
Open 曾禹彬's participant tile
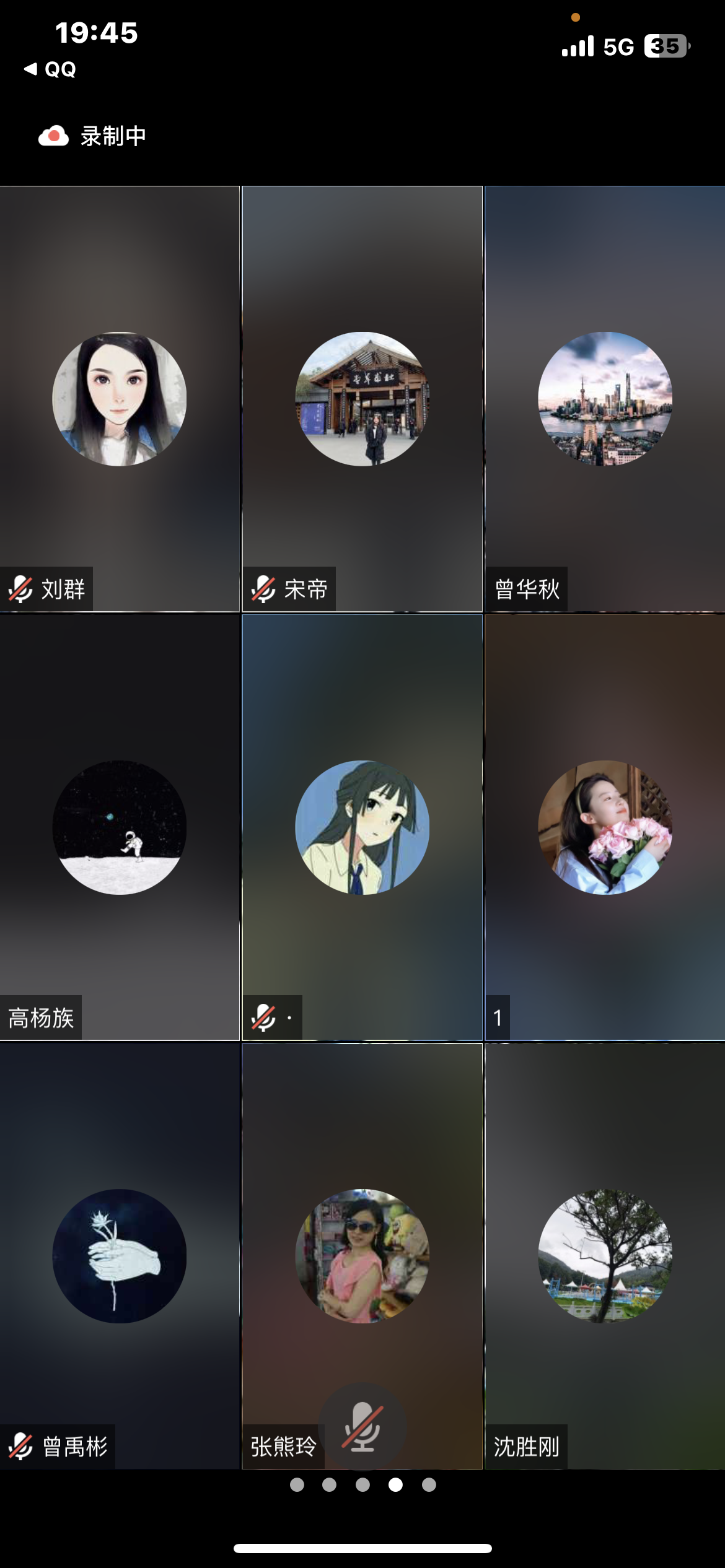click(120, 1256)
